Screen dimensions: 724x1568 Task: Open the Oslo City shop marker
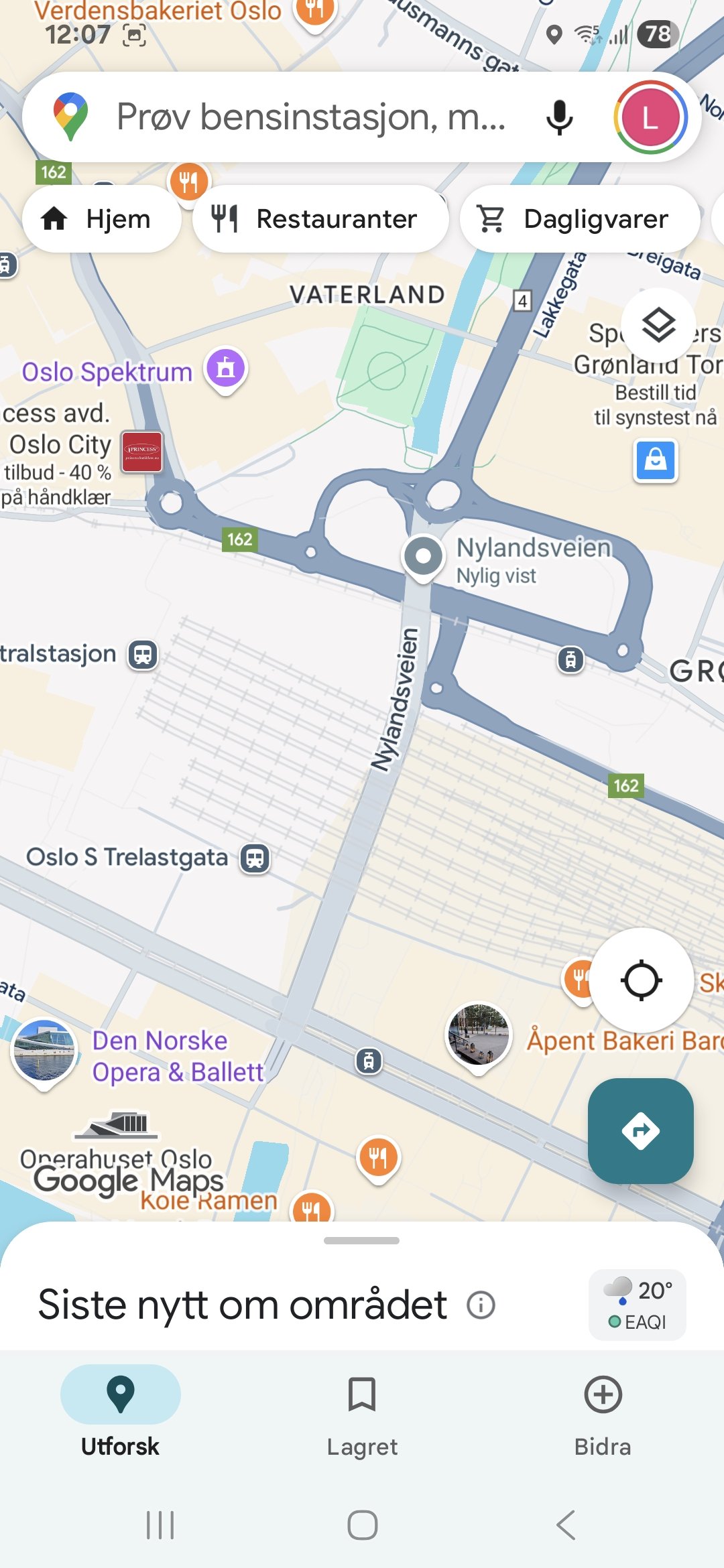tap(142, 452)
